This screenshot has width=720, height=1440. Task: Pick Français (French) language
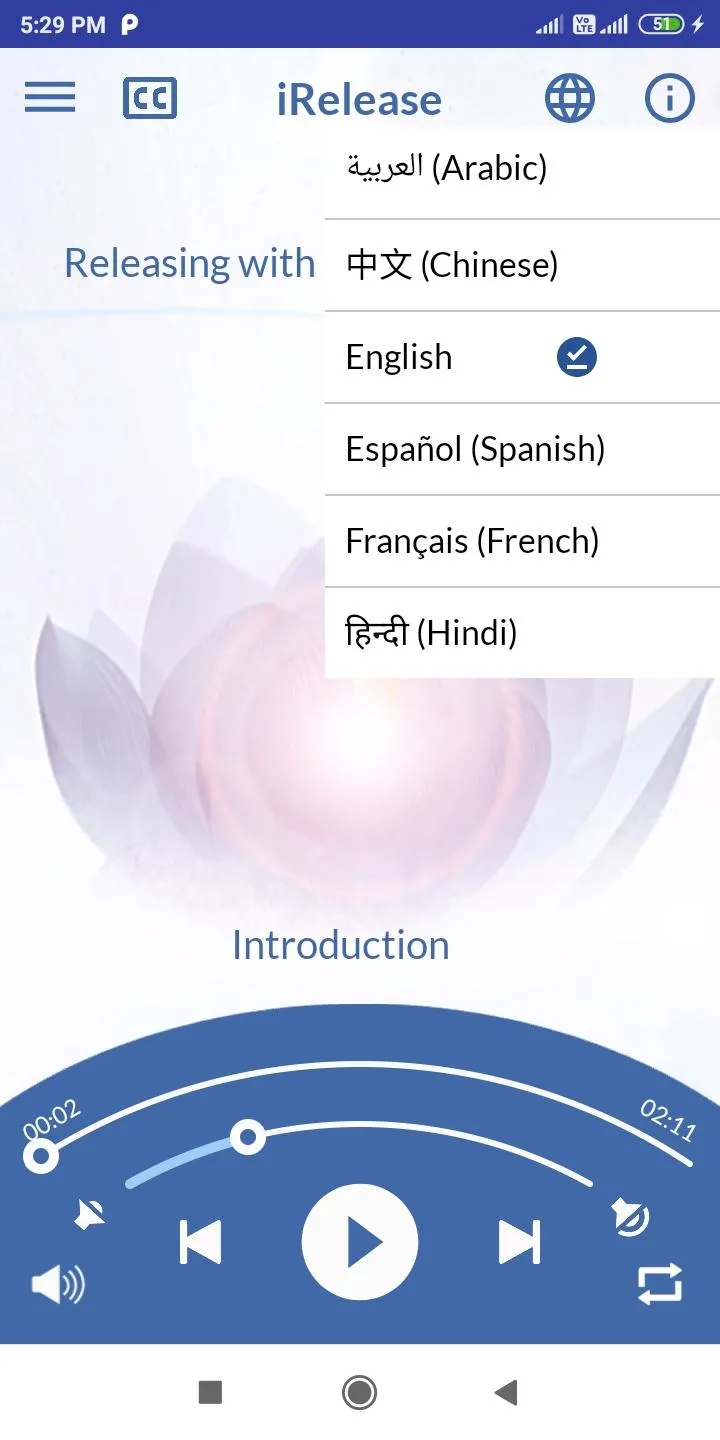click(521, 541)
